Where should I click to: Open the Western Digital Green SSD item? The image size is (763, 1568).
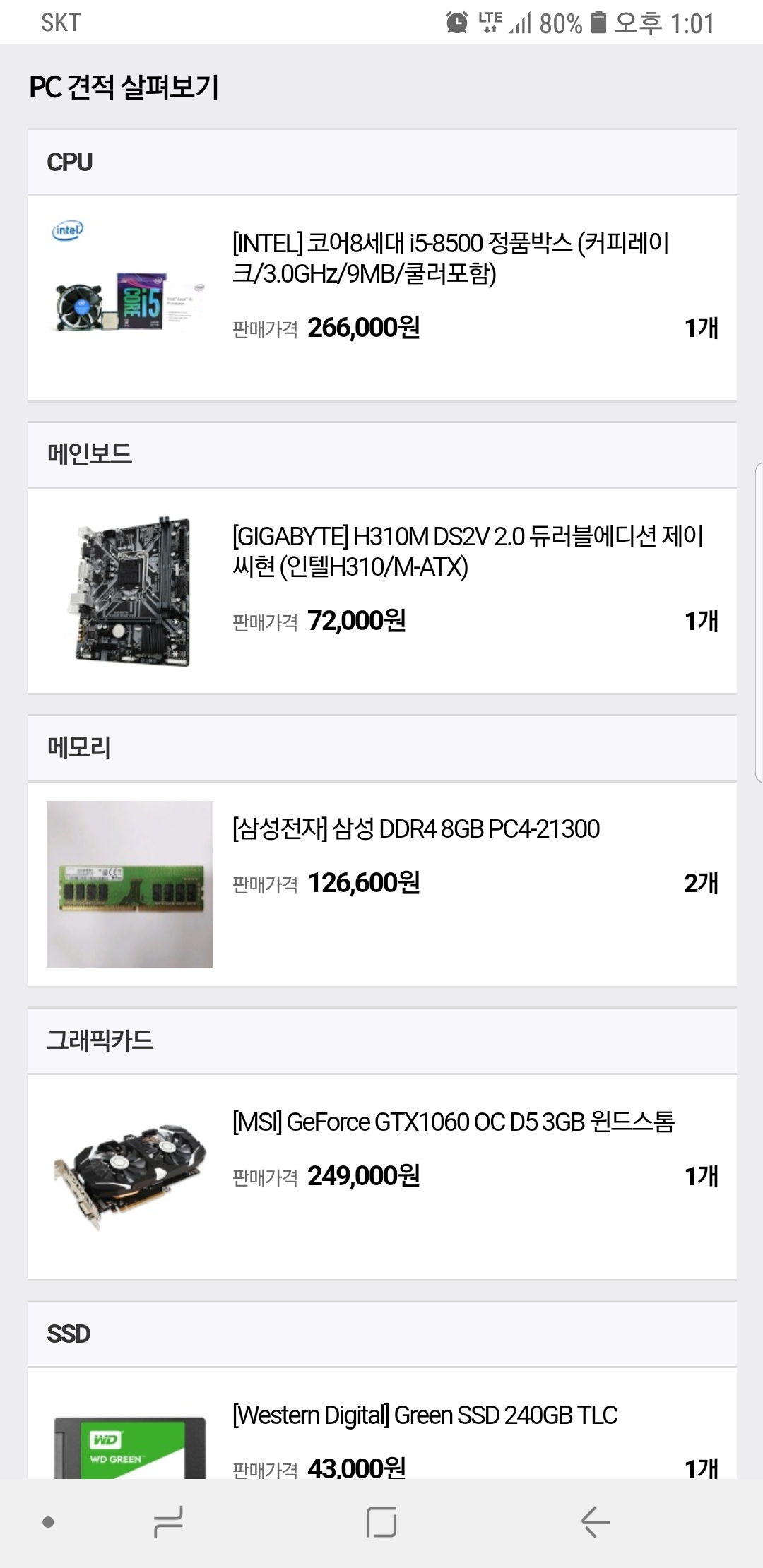click(425, 1415)
